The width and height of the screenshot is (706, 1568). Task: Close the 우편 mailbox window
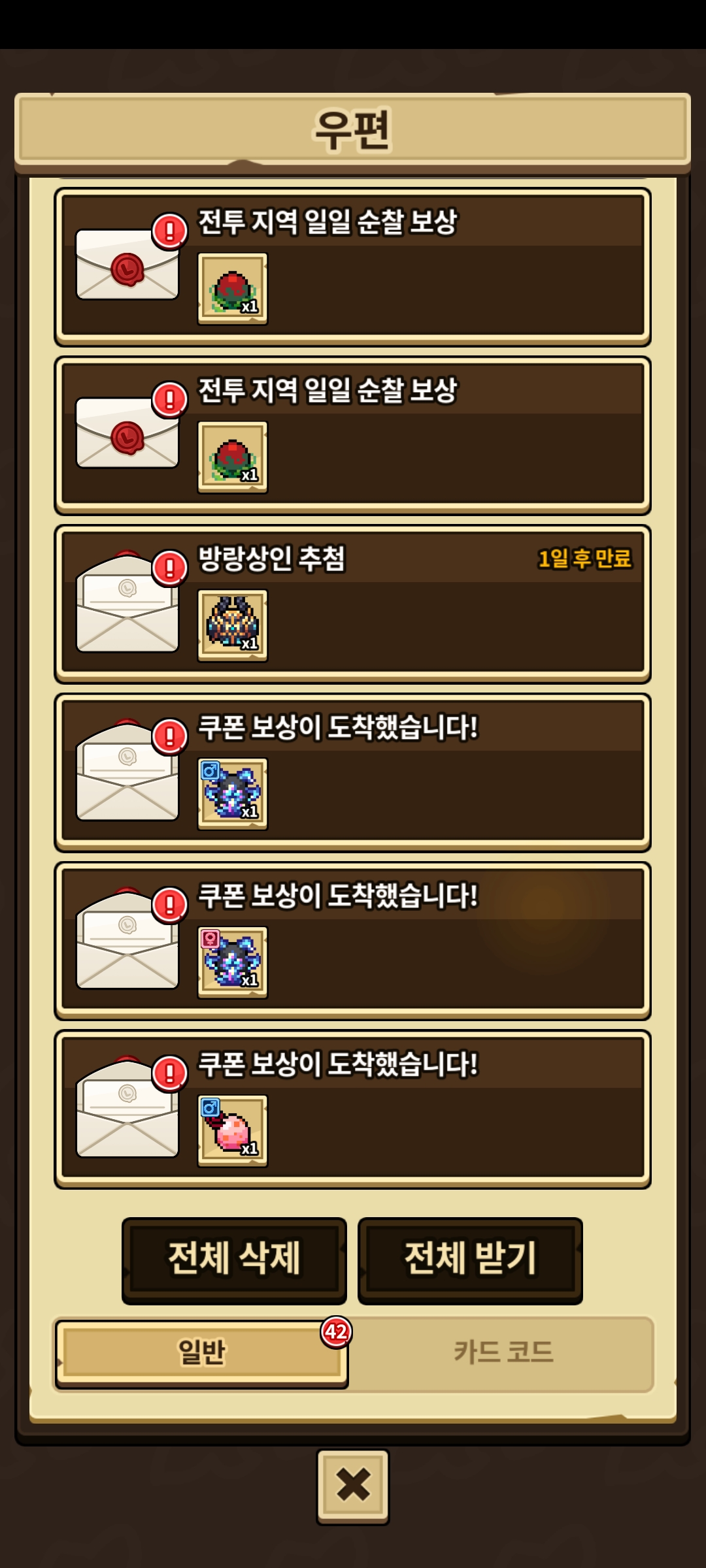pyautogui.click(x=353, y=1486)
